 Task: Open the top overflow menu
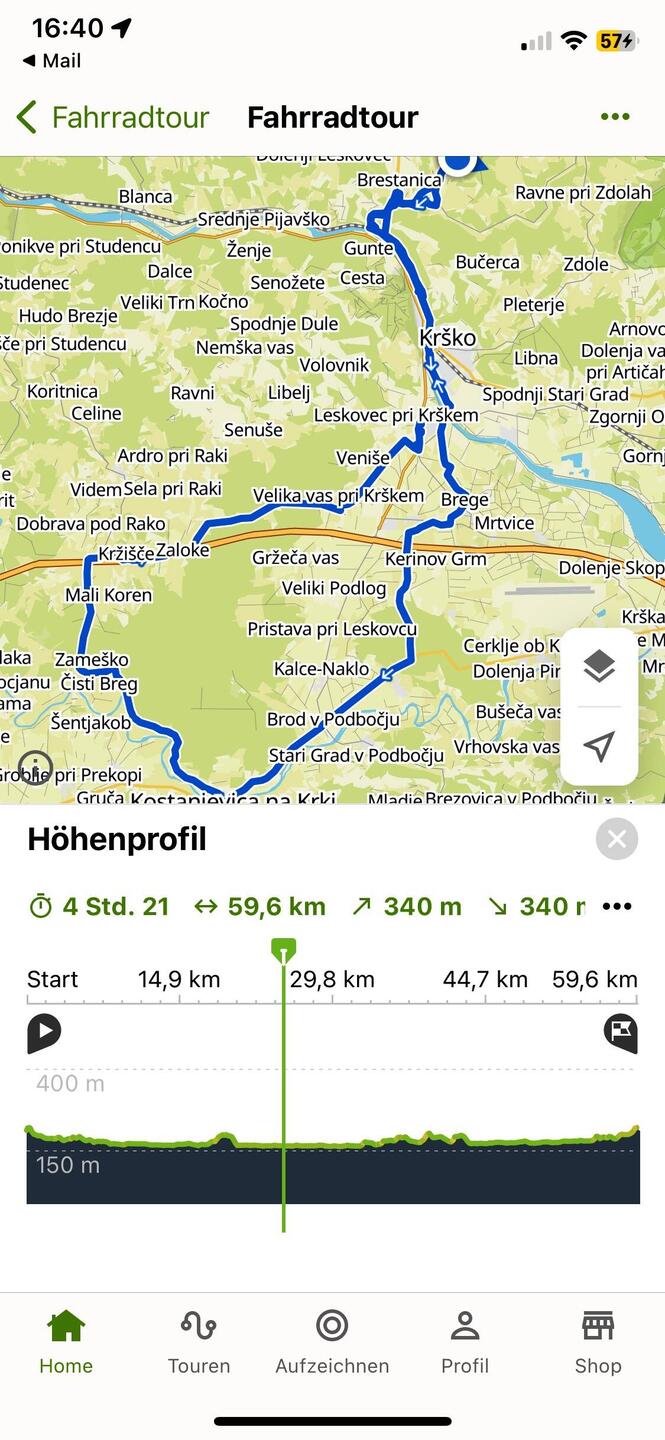pos(615,117)
